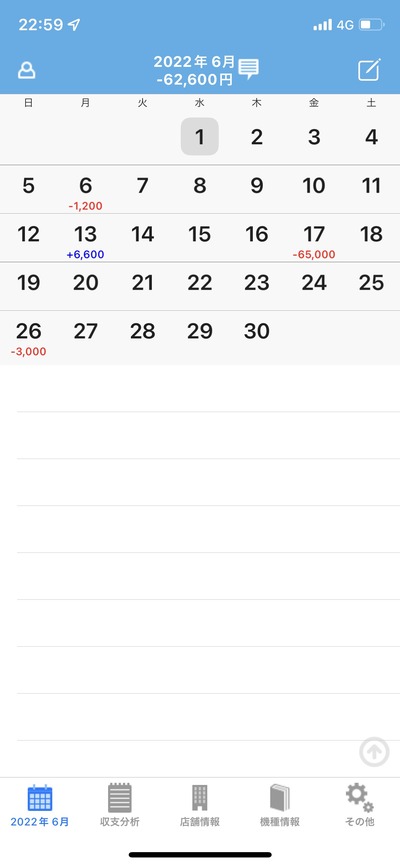Open June 6 with -1,200 entry
Screen dimensions: 400x866
(x=86, y=191)
